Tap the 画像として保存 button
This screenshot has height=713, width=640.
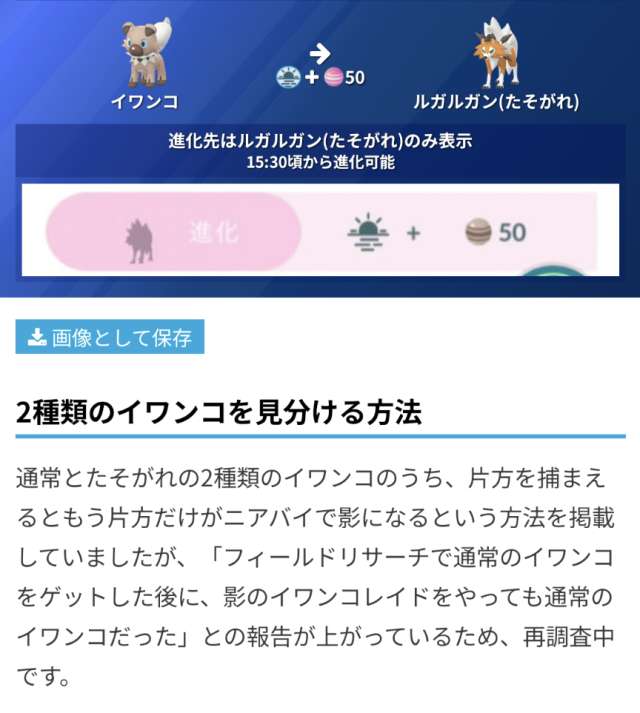click(x=110, y=337)
